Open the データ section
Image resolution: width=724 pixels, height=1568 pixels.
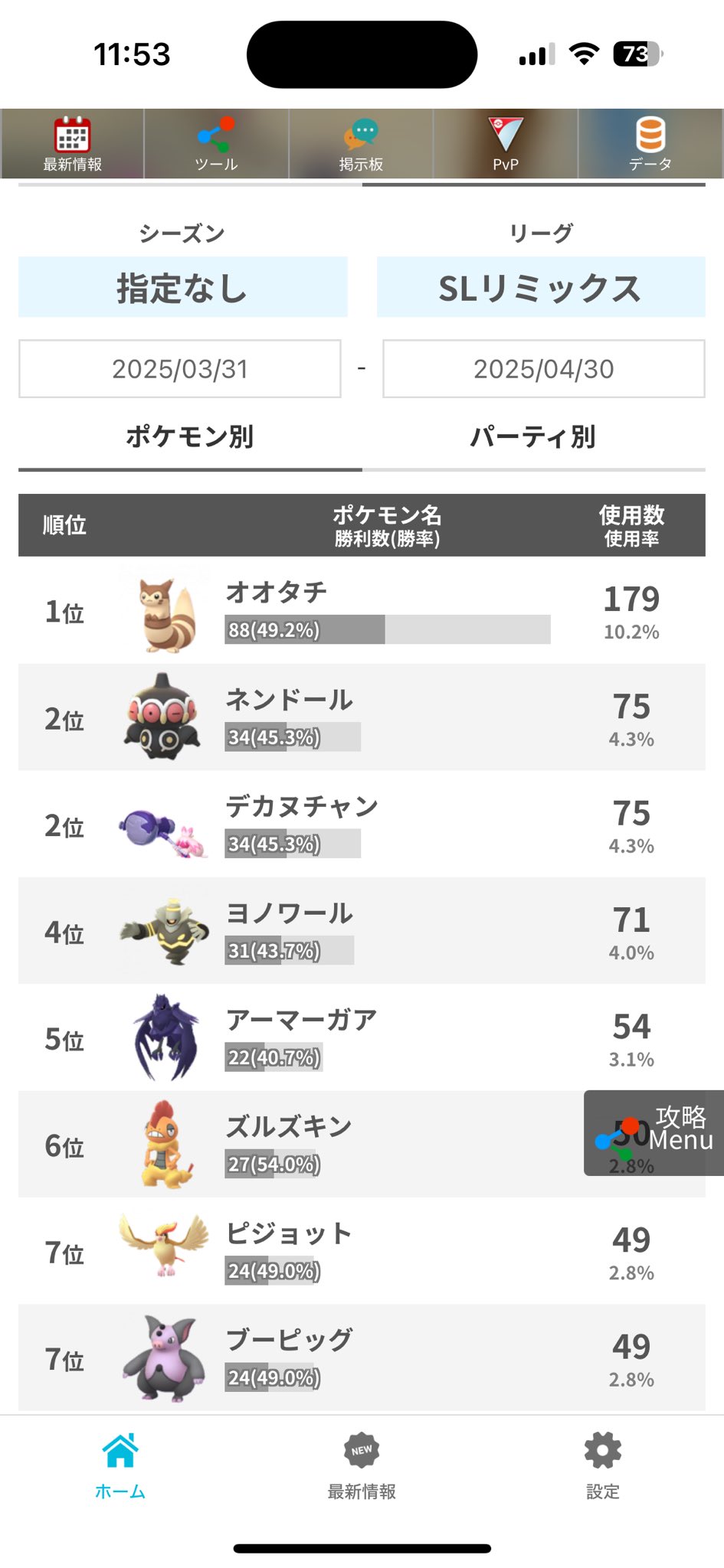coord(650,144)
